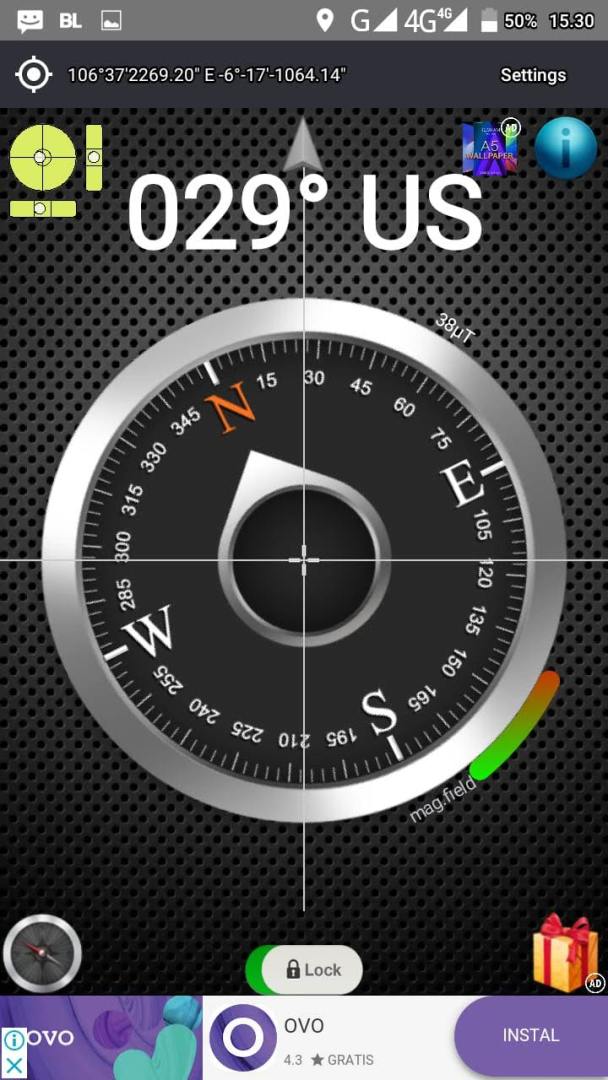The width and height of the screenshot is (608, 1080).
Task: Toggle the compass Lock switch
Action: pos(304,970)
